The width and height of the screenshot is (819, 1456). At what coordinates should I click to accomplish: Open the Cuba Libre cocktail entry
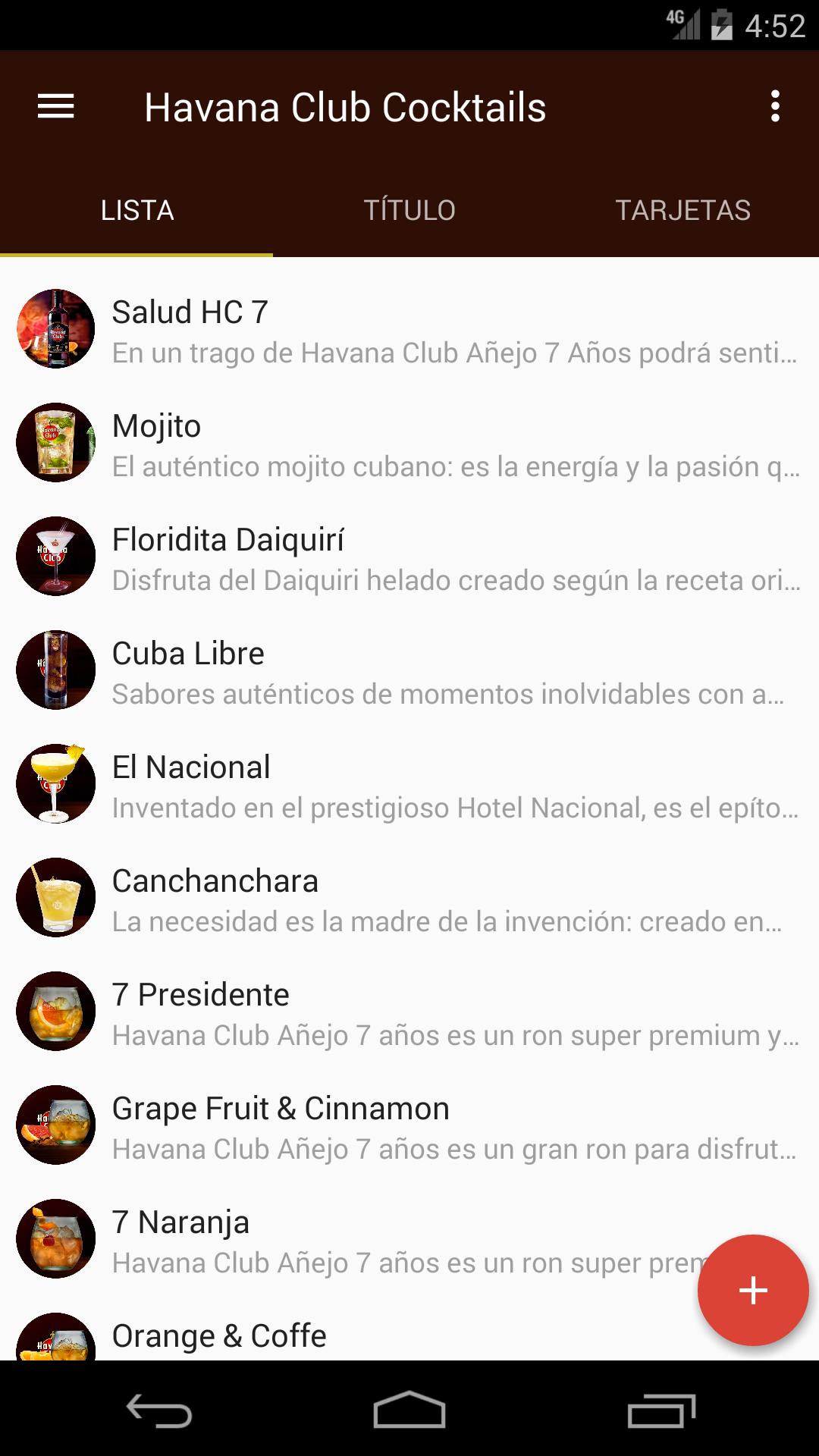(409, 670)
